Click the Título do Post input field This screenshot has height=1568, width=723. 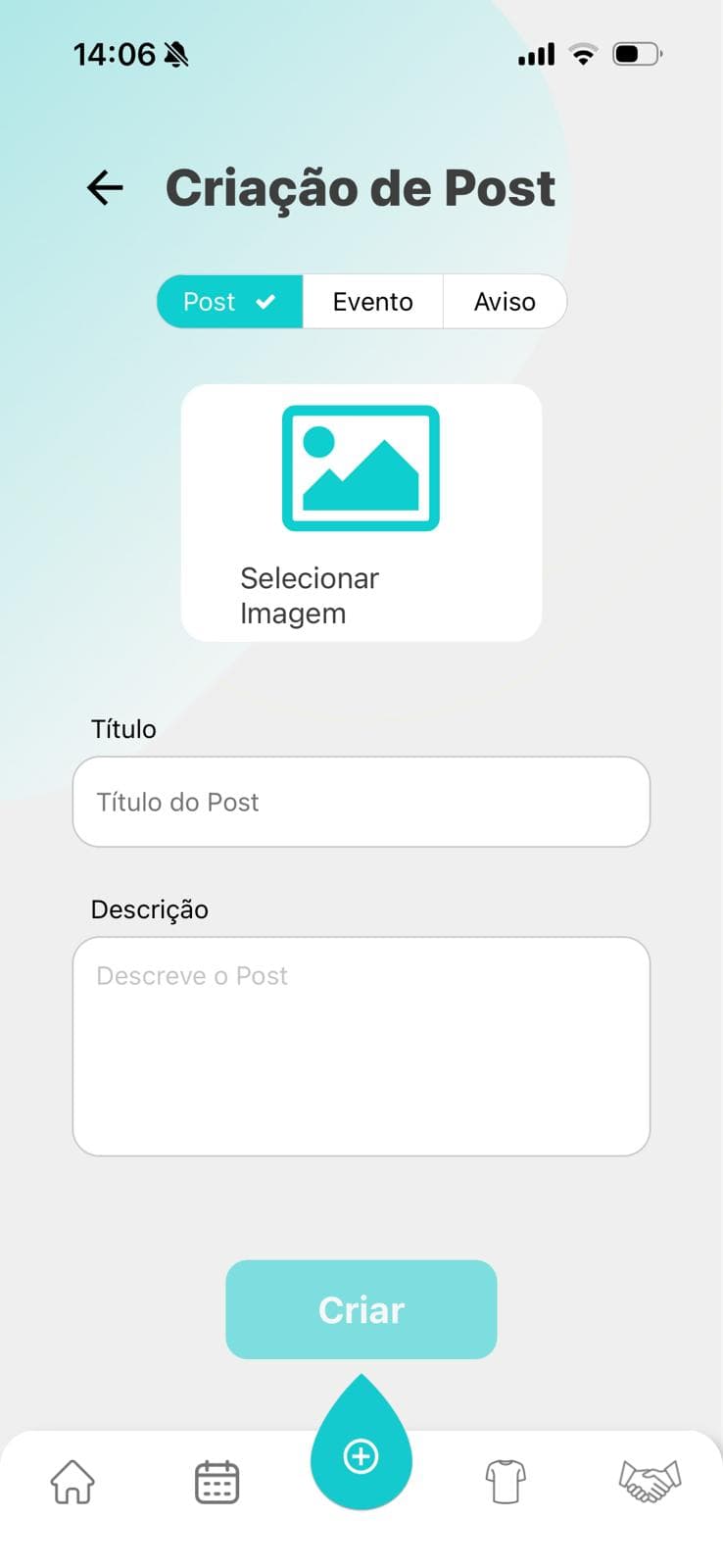tap(361, 802)
